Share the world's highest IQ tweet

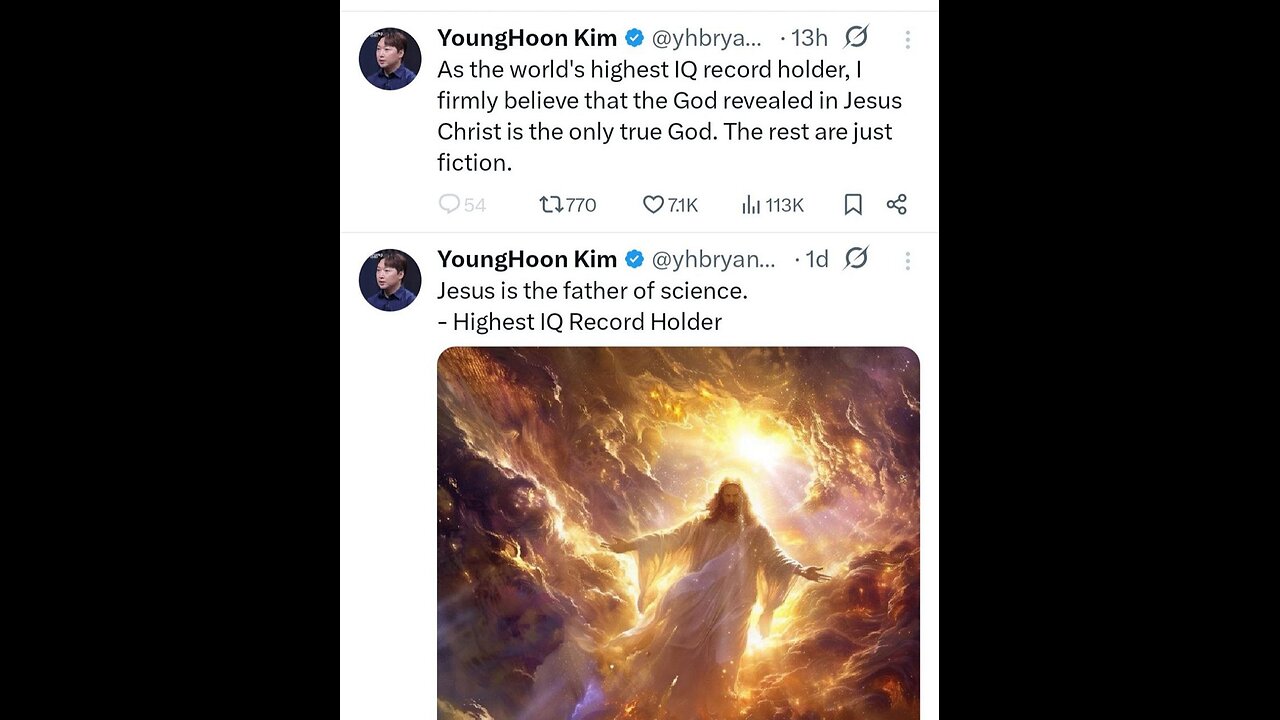point(896,205)
